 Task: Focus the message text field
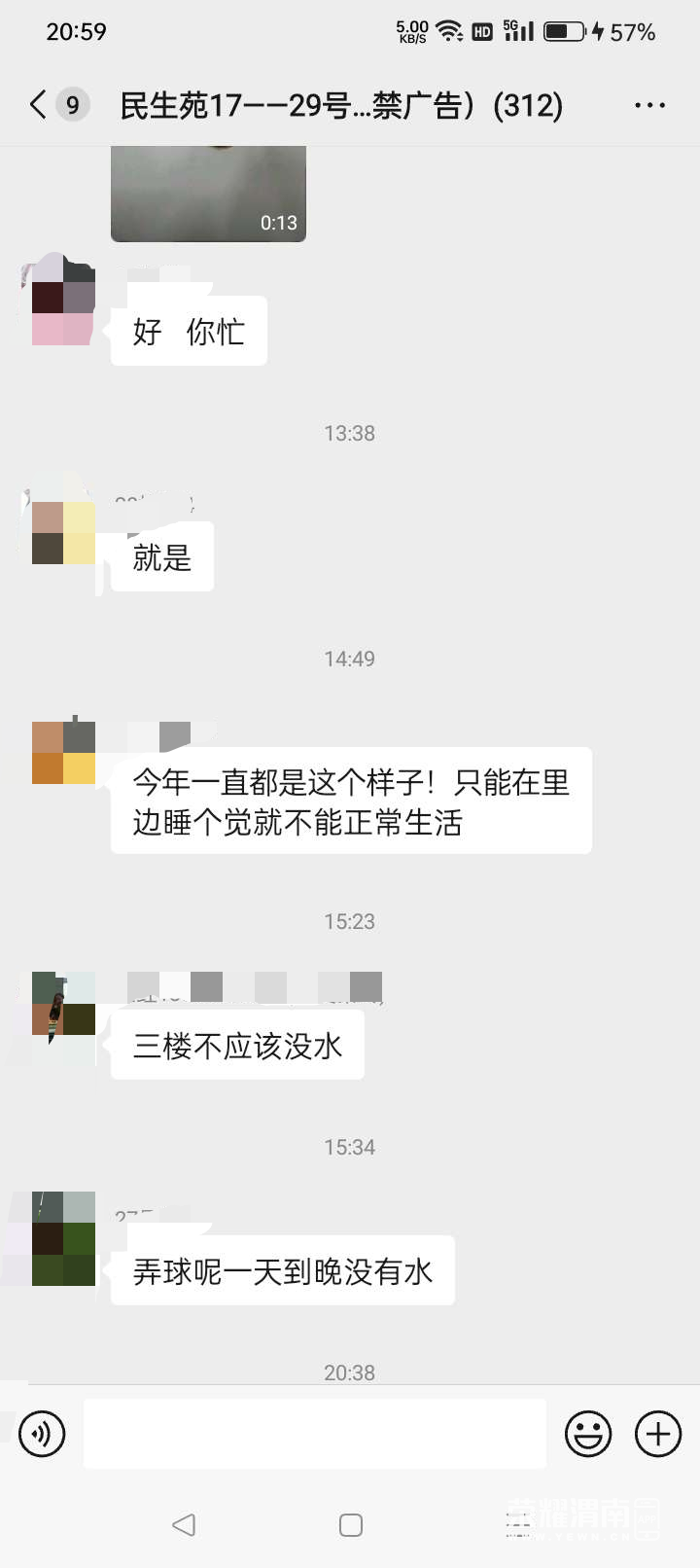point(314,1434)
